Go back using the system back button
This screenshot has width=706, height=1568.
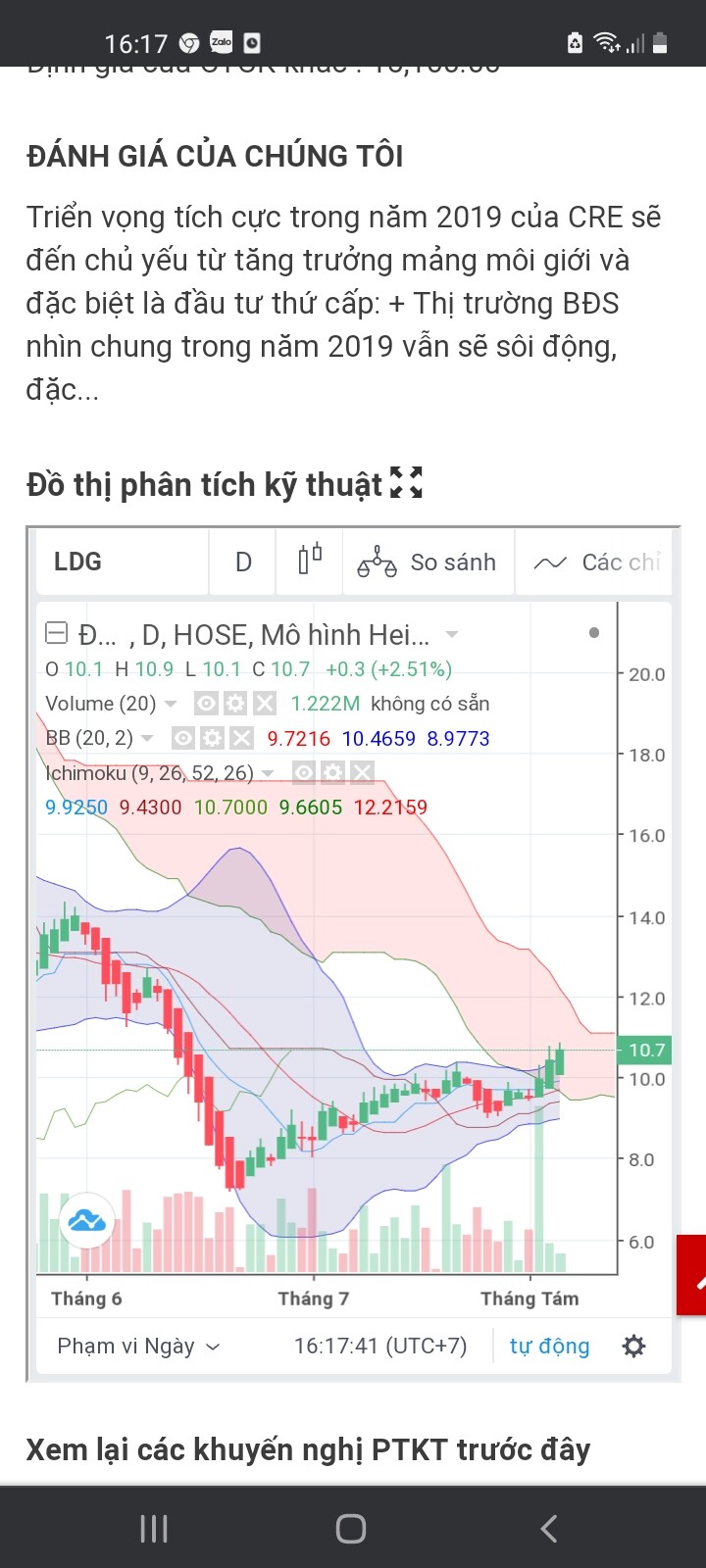(549, 1528)
